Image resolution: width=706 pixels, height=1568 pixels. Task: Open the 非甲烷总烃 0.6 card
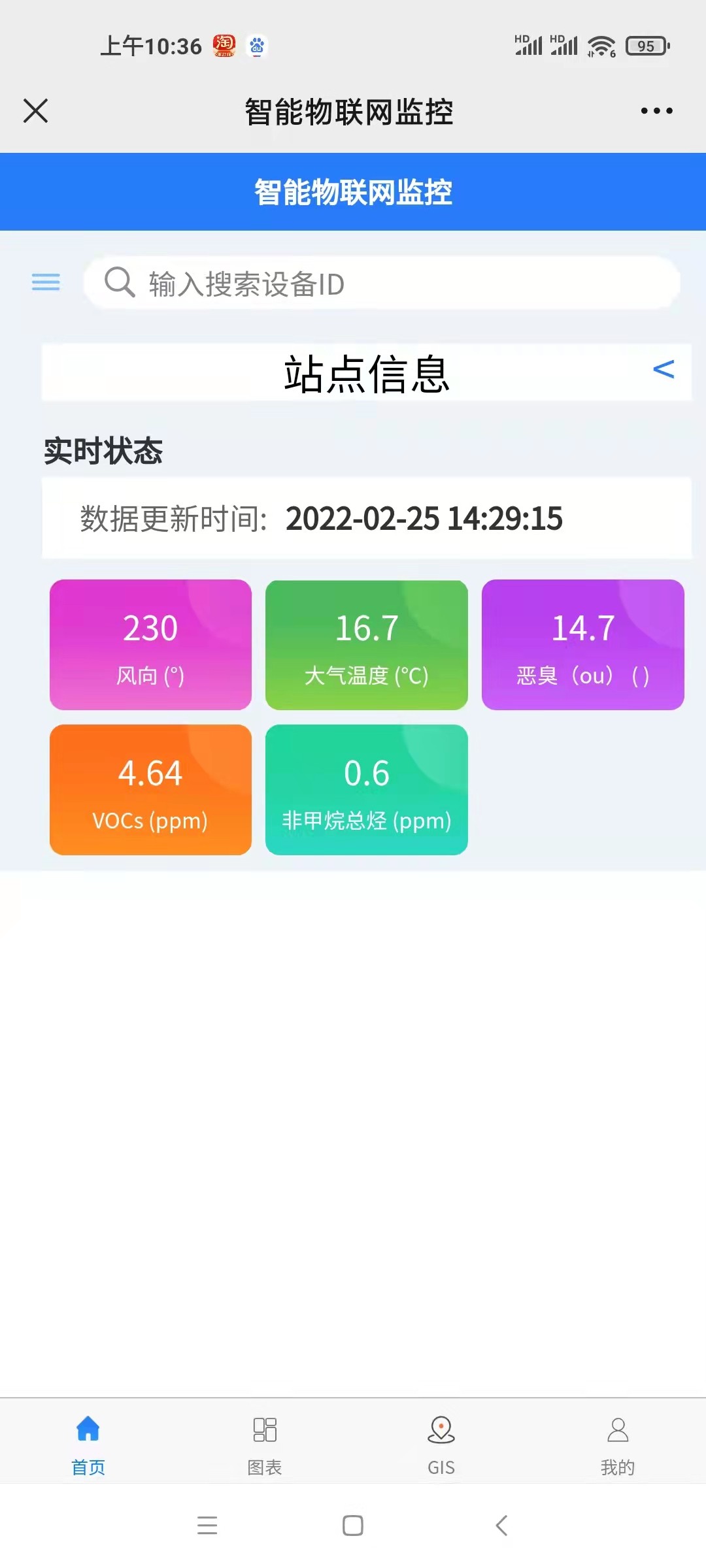[x=367, y=789]
